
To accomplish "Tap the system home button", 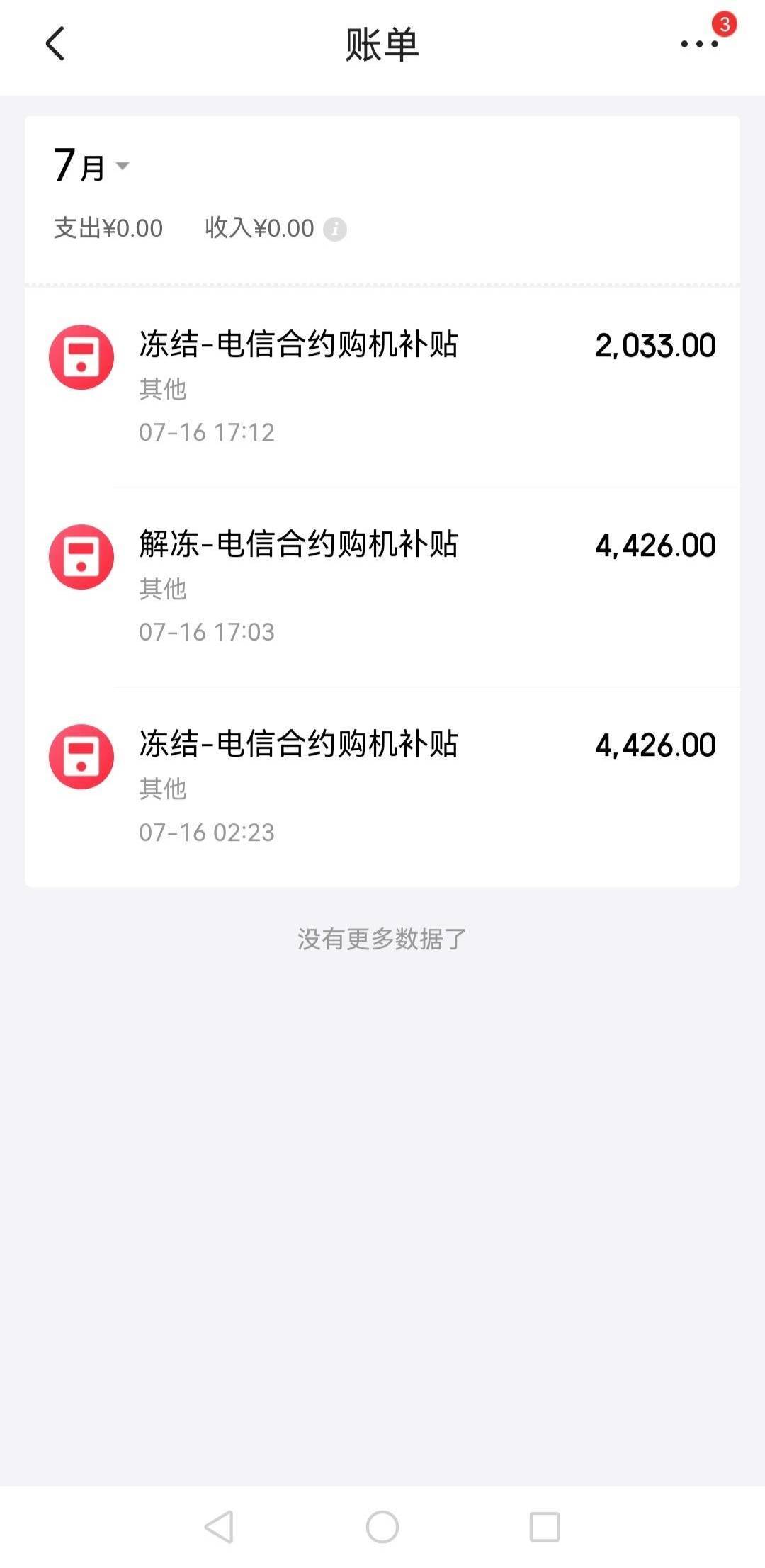I will [x=382, y=1526].
